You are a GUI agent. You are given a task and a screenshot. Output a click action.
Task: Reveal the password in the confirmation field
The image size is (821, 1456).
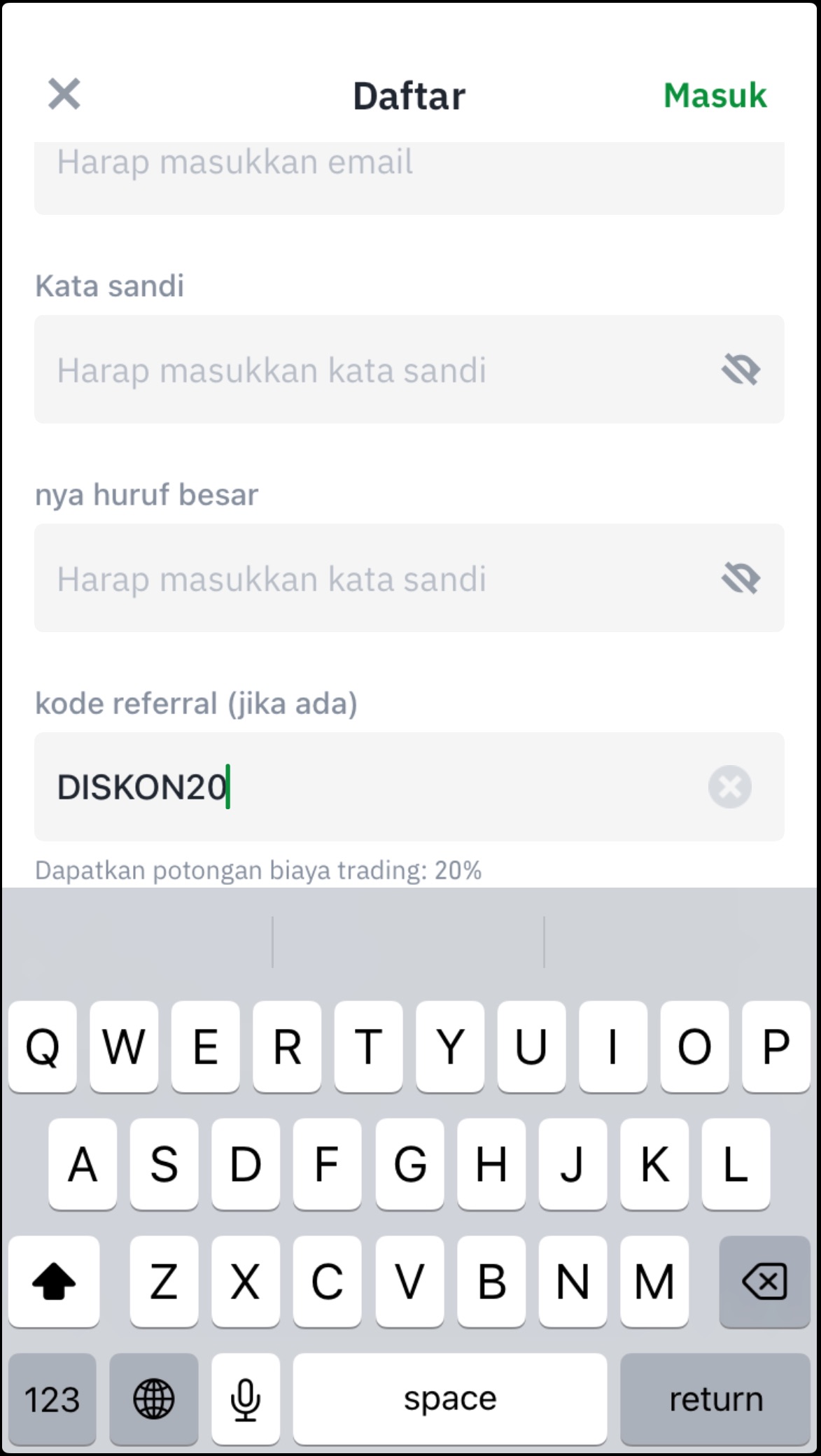[741, 578]
